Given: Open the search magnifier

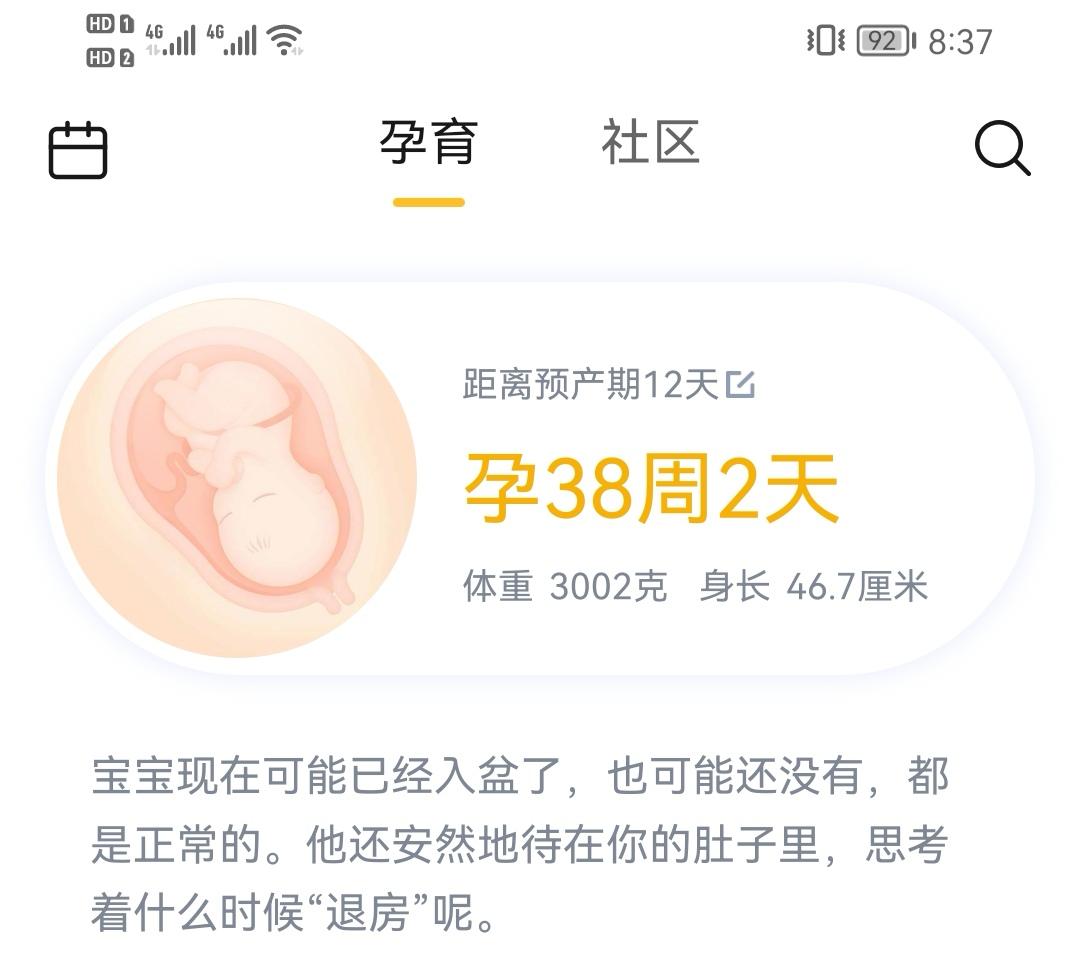Looking at the screenshot, I should pyautogui.click(x=1002, y=150).
